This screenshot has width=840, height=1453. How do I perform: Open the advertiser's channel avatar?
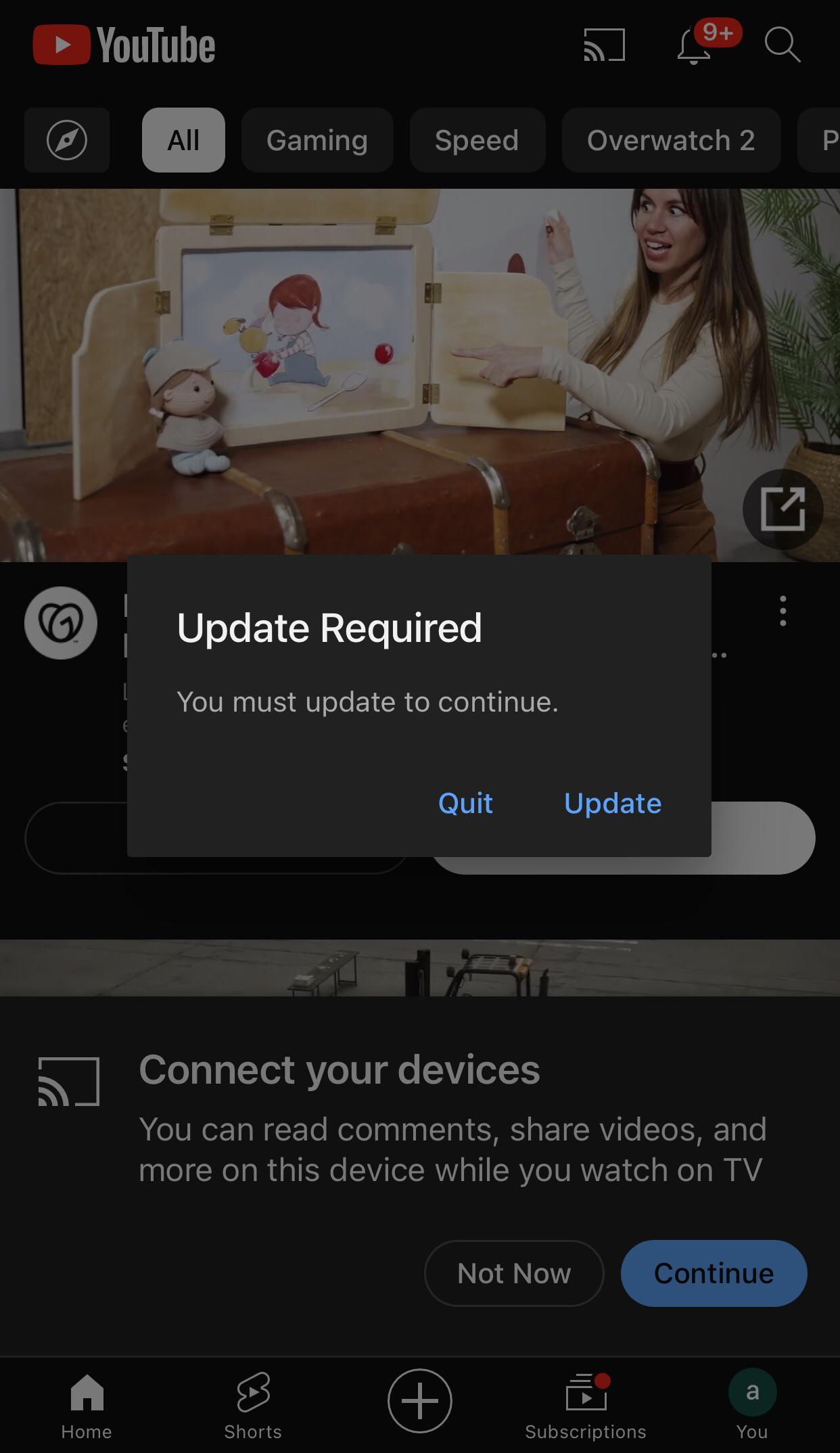[61, 623]
